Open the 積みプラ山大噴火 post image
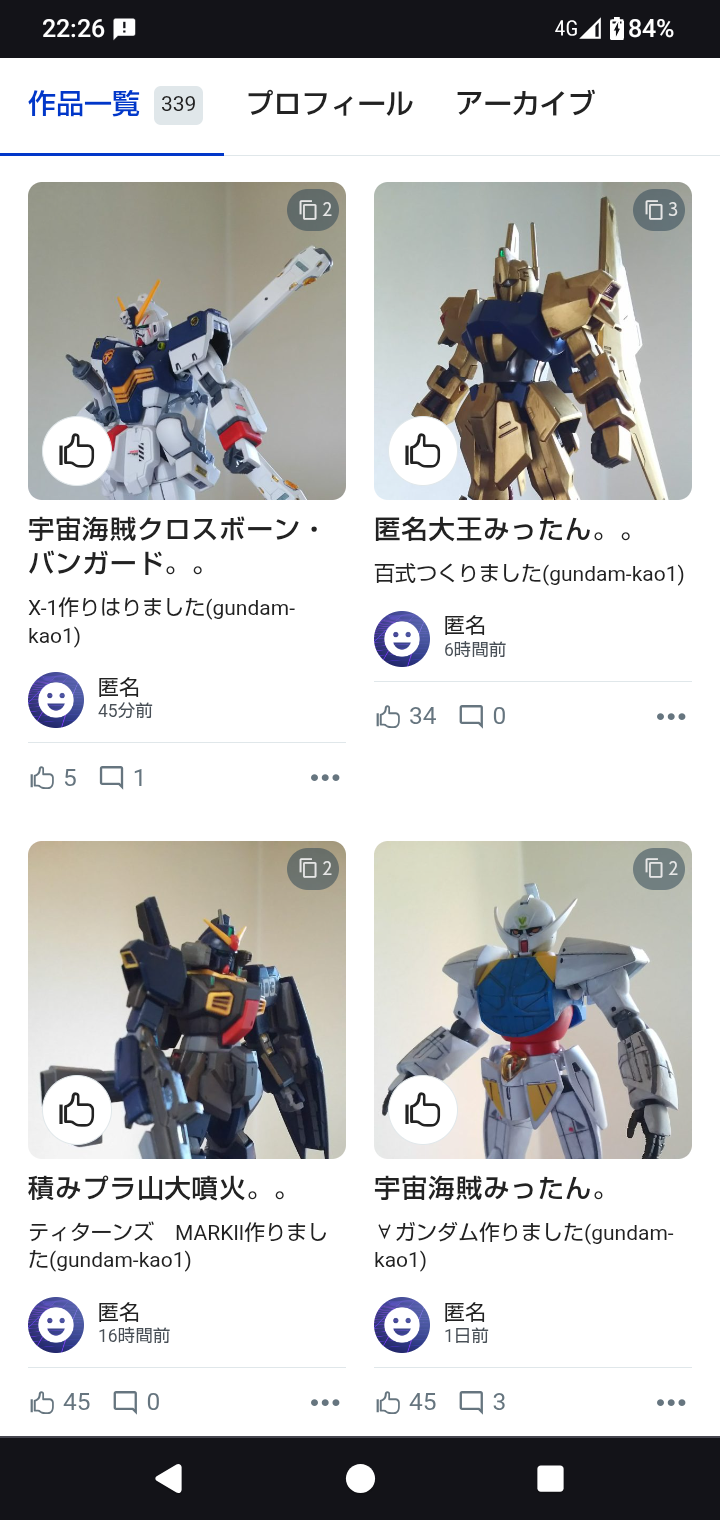720x1520 pixels. coord(187,1000)
